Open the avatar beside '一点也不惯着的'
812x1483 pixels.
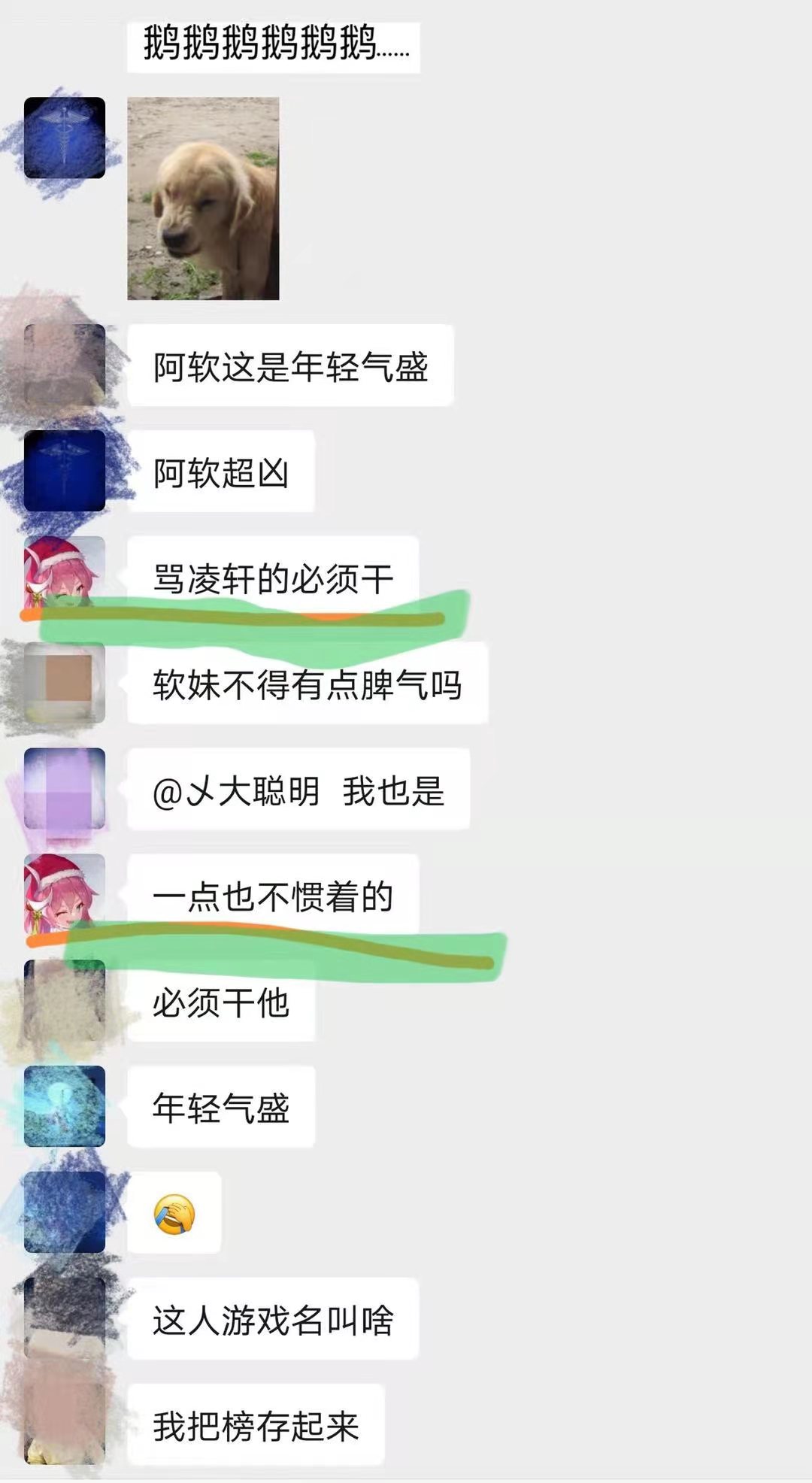pos(64,893)
